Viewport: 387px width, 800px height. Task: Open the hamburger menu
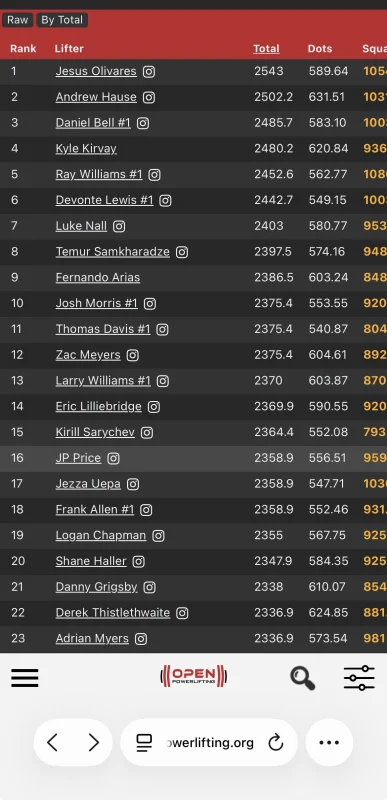click(24, 678)
